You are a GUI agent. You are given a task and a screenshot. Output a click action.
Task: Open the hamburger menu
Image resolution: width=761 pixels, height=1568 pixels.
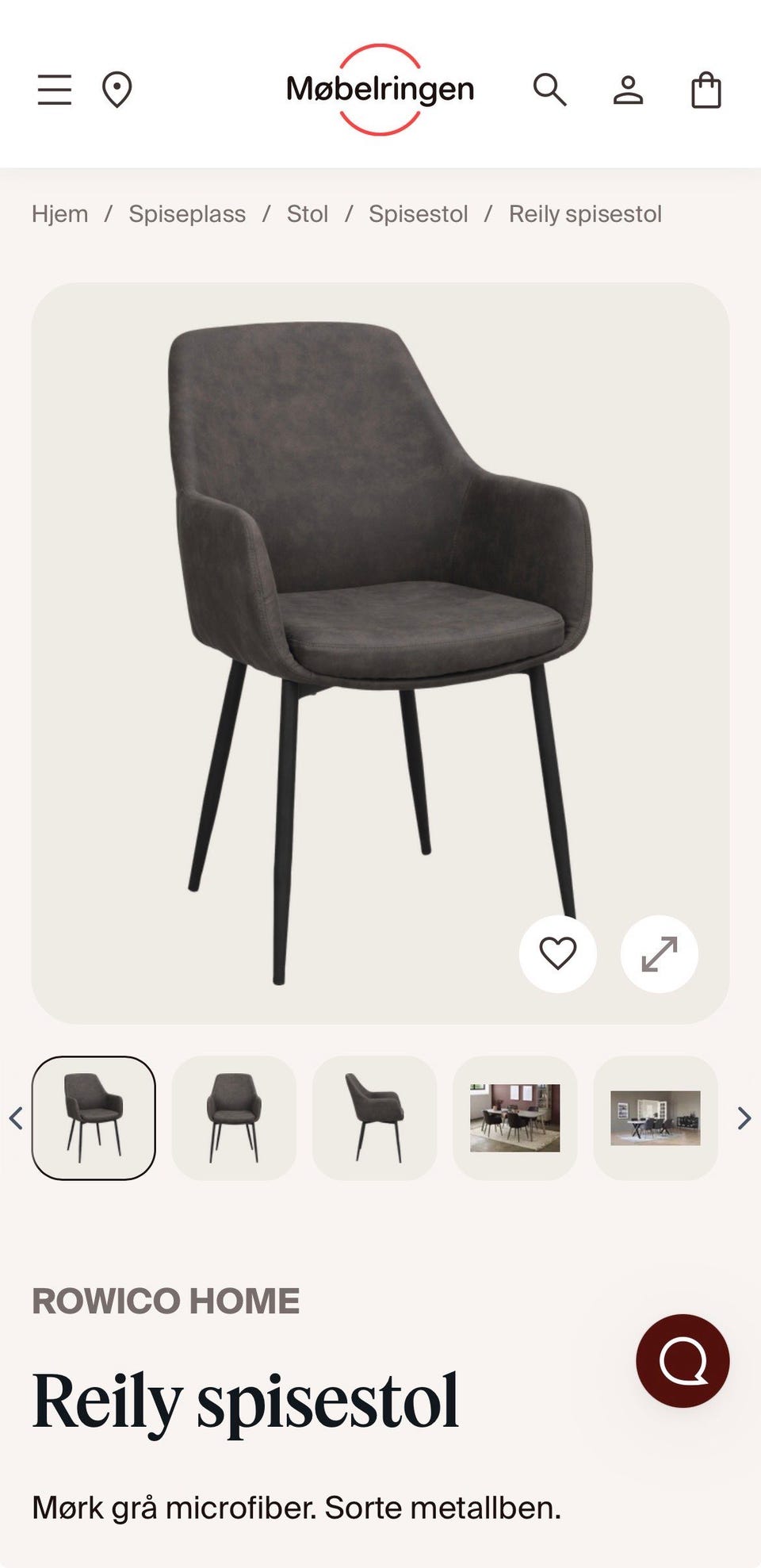(55, 90)
